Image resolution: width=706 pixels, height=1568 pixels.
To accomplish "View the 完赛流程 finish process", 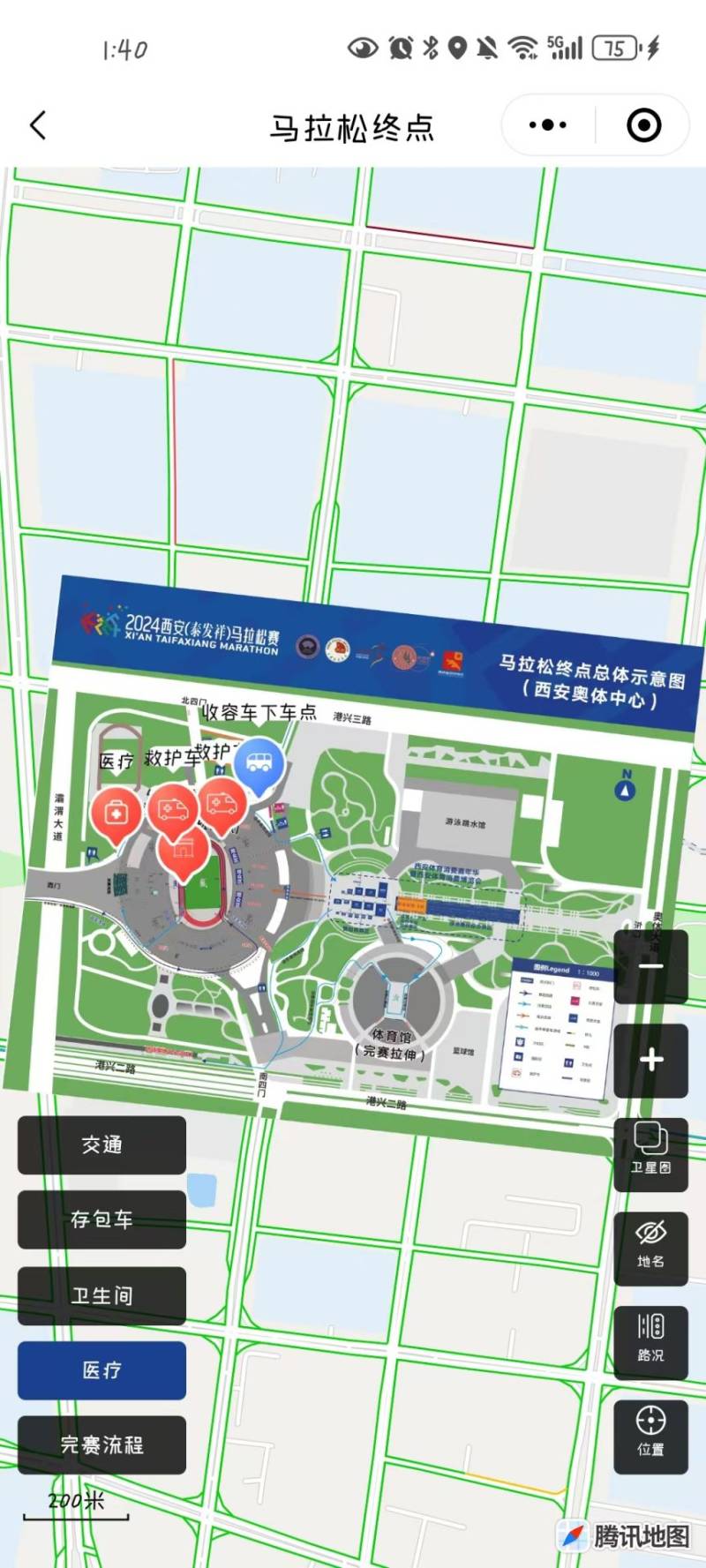I will coord(101,1446).
